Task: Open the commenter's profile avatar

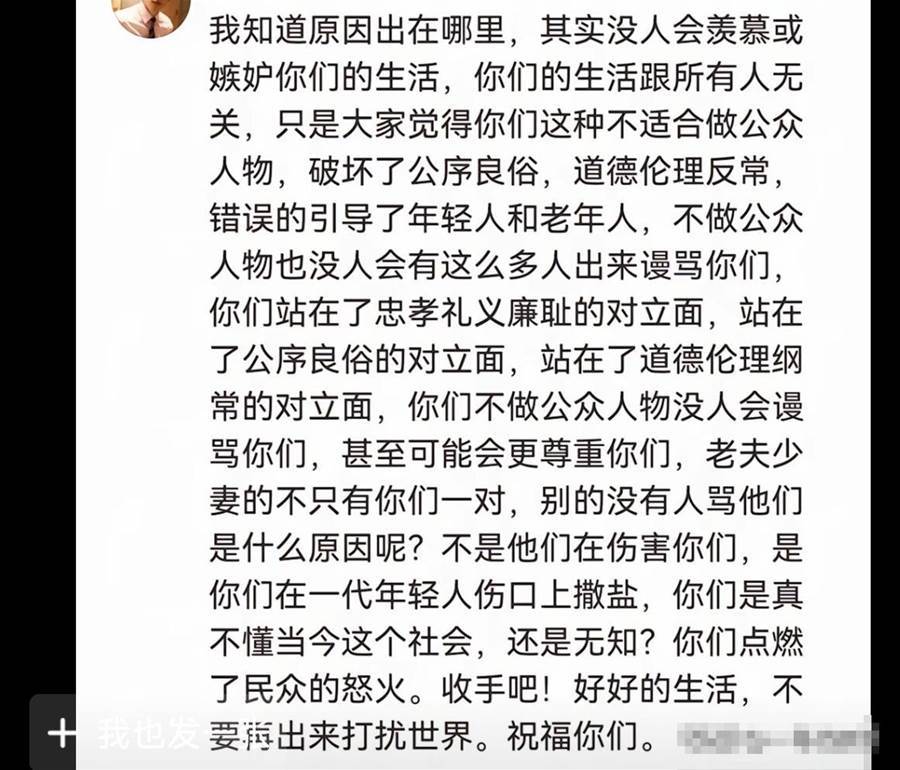Action: [152, 14]
